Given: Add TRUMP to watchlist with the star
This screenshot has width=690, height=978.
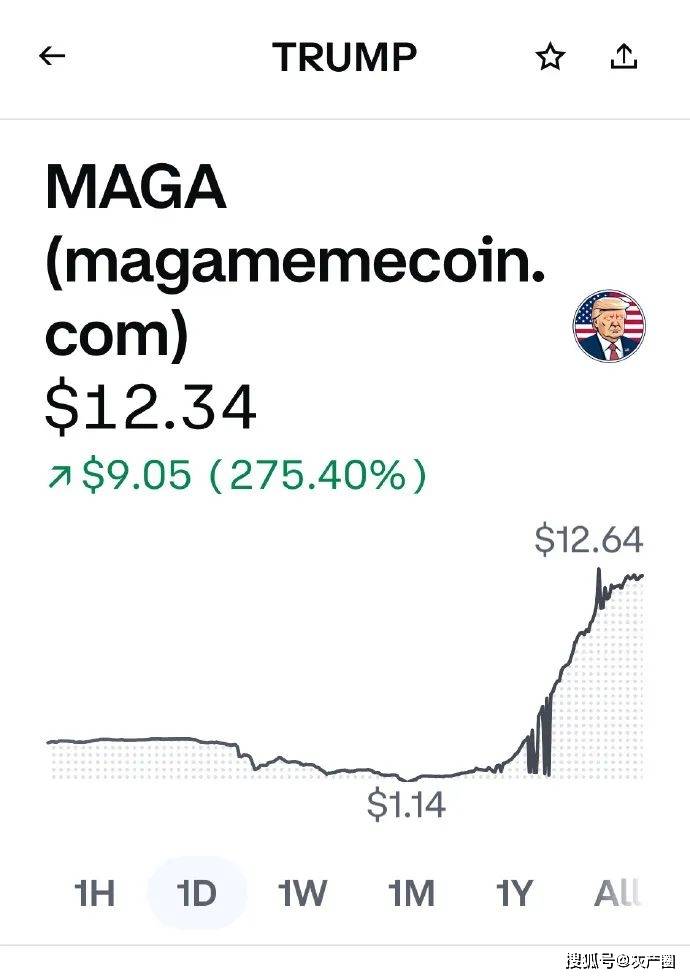Looking at the screenshot, I should click(549, 58).
